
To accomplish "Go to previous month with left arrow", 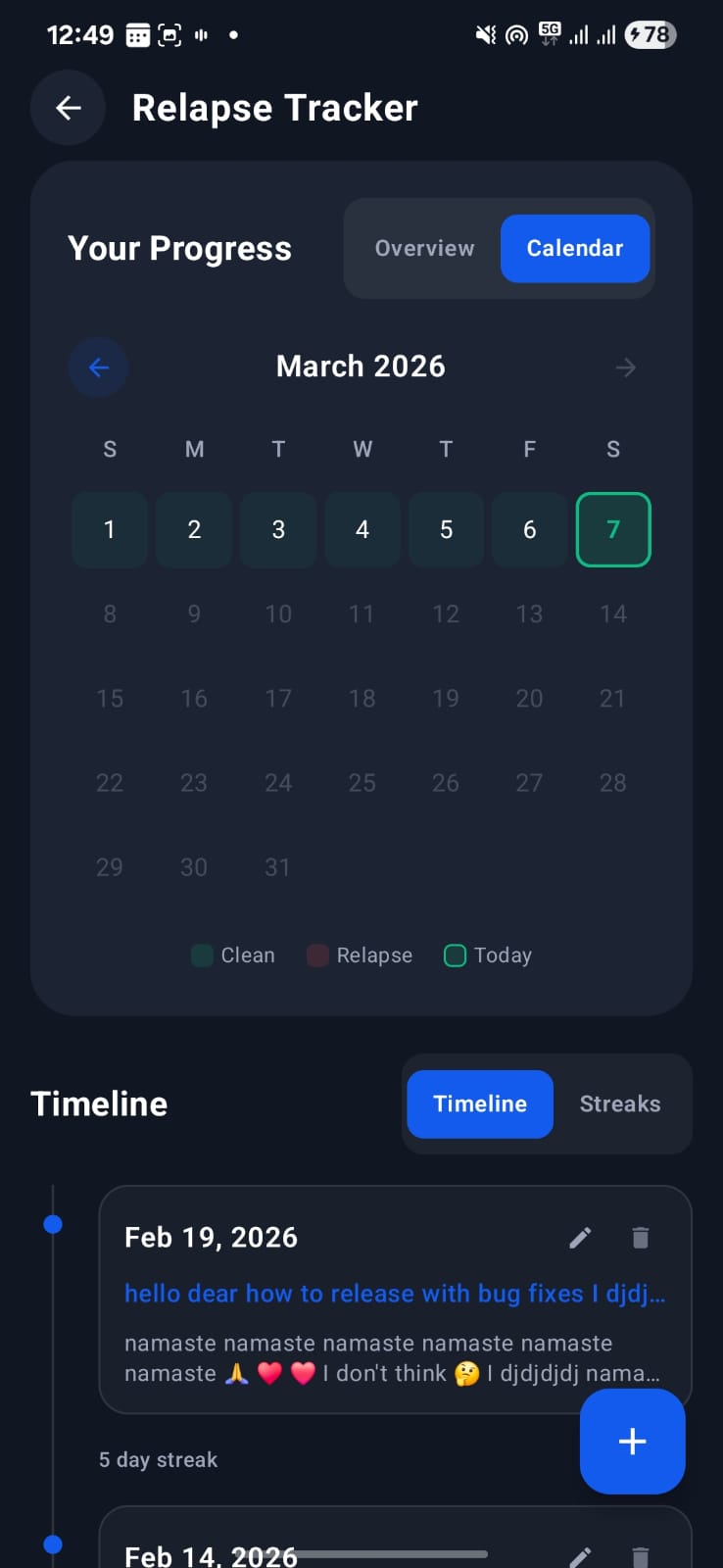I will [x=98, y=367].
